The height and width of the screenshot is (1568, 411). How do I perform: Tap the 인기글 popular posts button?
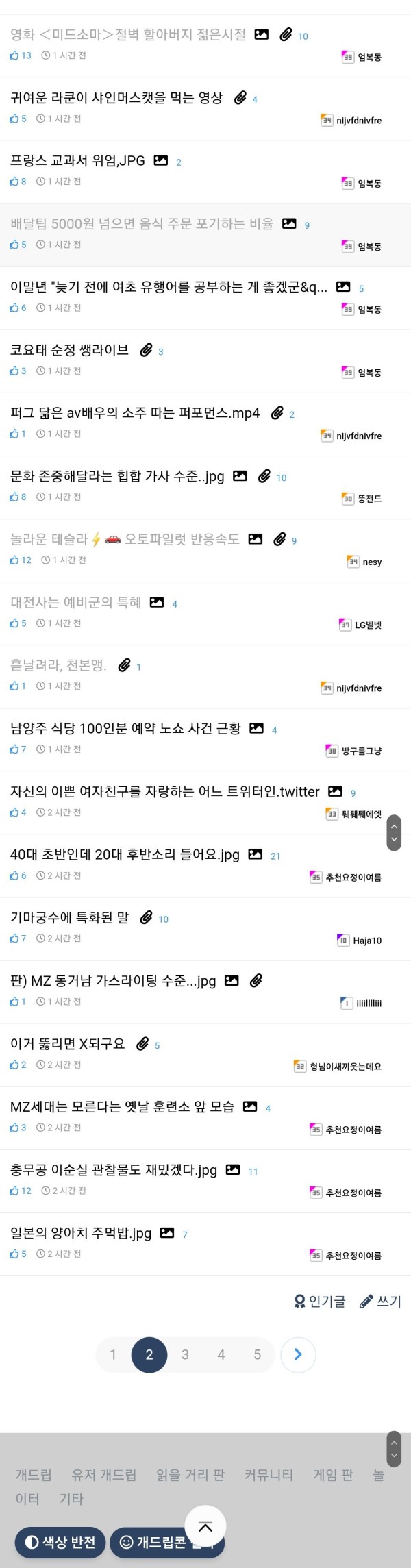[x=320, y=1302]
